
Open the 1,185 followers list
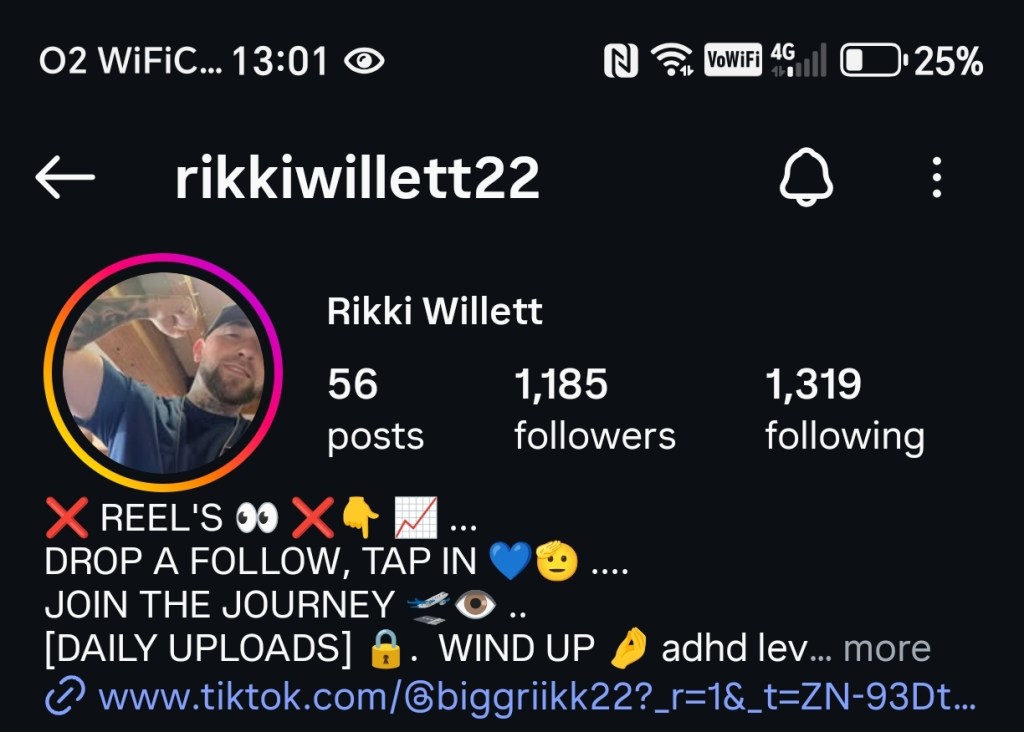594,409
